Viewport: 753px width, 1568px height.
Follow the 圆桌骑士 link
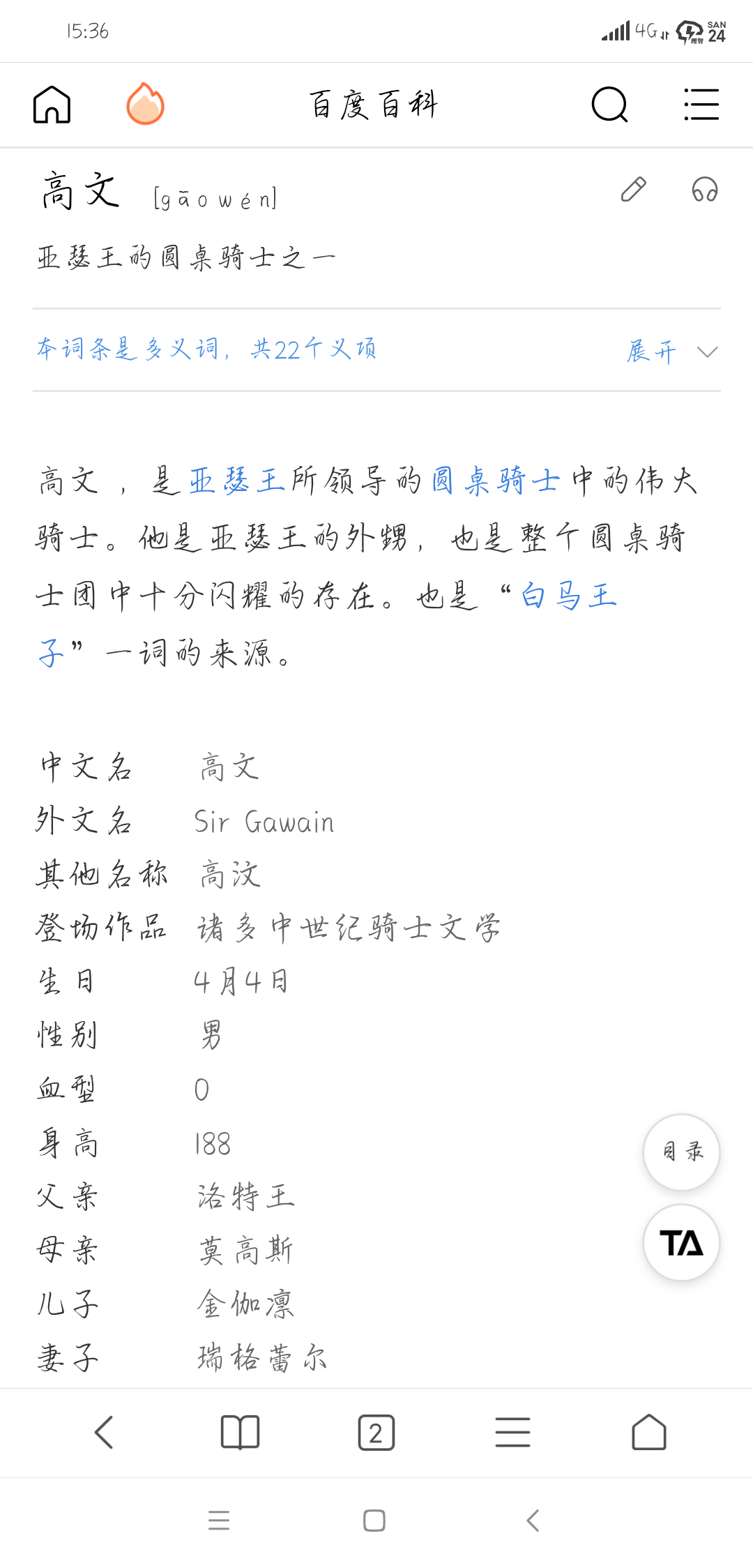coord(496,481)
